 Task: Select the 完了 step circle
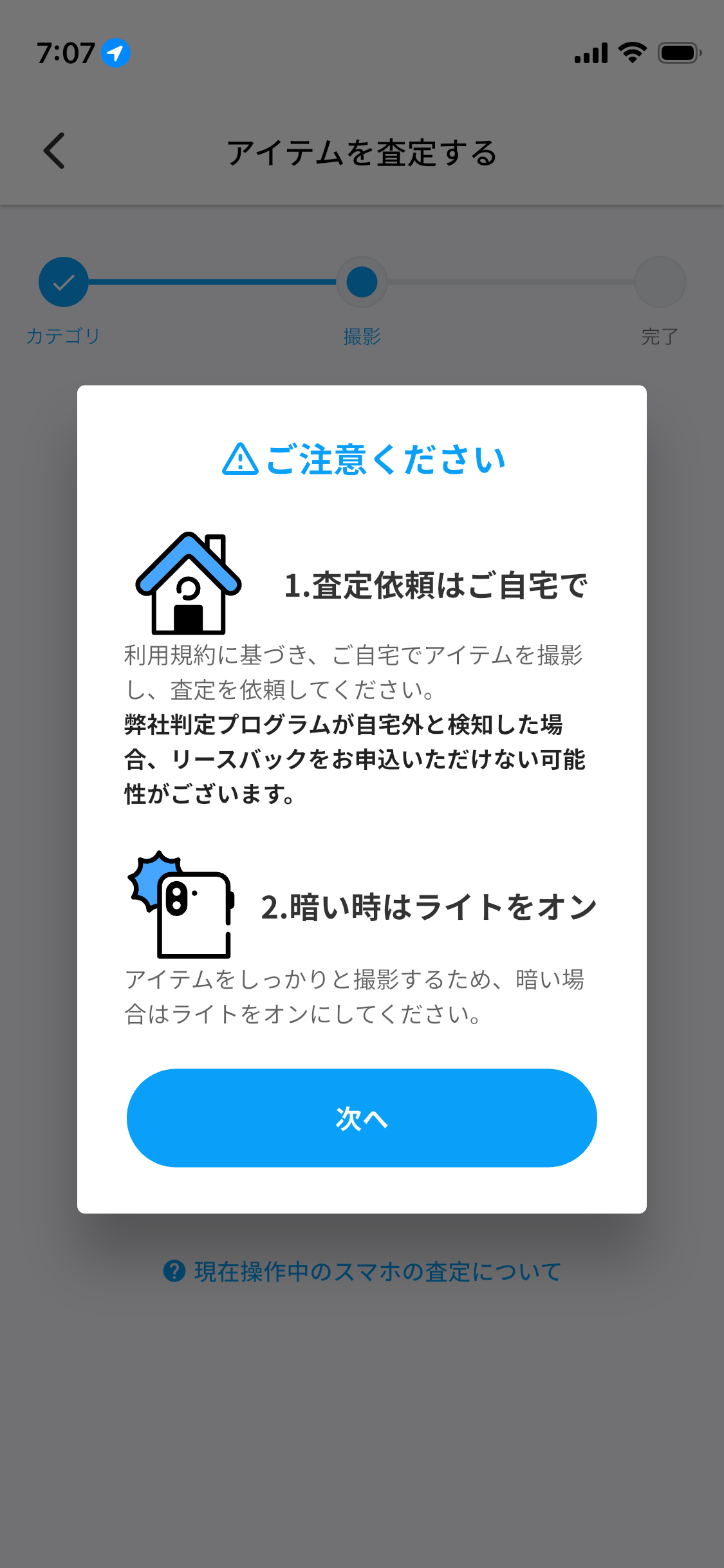click(660, 282)
